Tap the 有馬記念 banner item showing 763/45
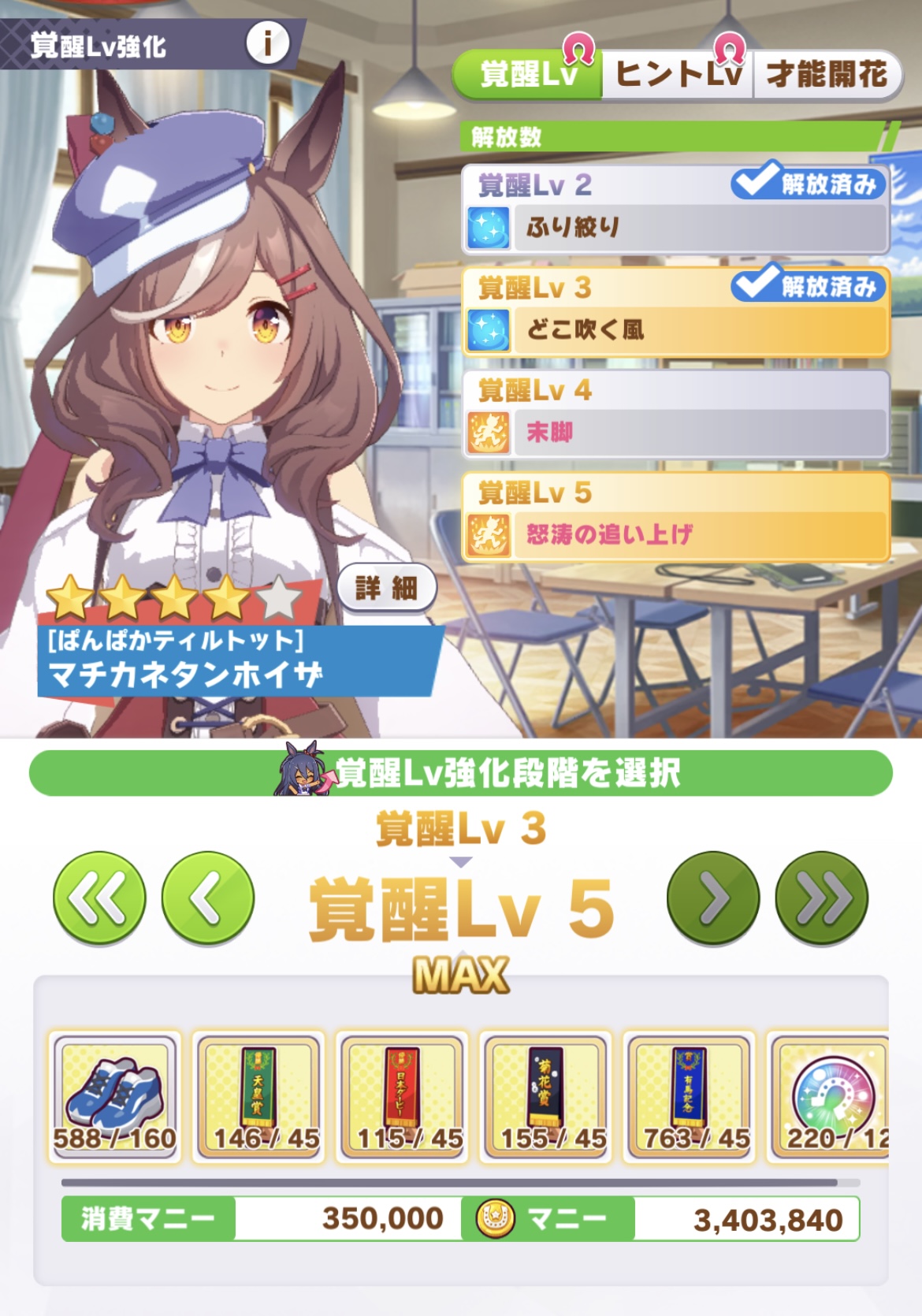 pyautogui.click(x=690, y=1097)
